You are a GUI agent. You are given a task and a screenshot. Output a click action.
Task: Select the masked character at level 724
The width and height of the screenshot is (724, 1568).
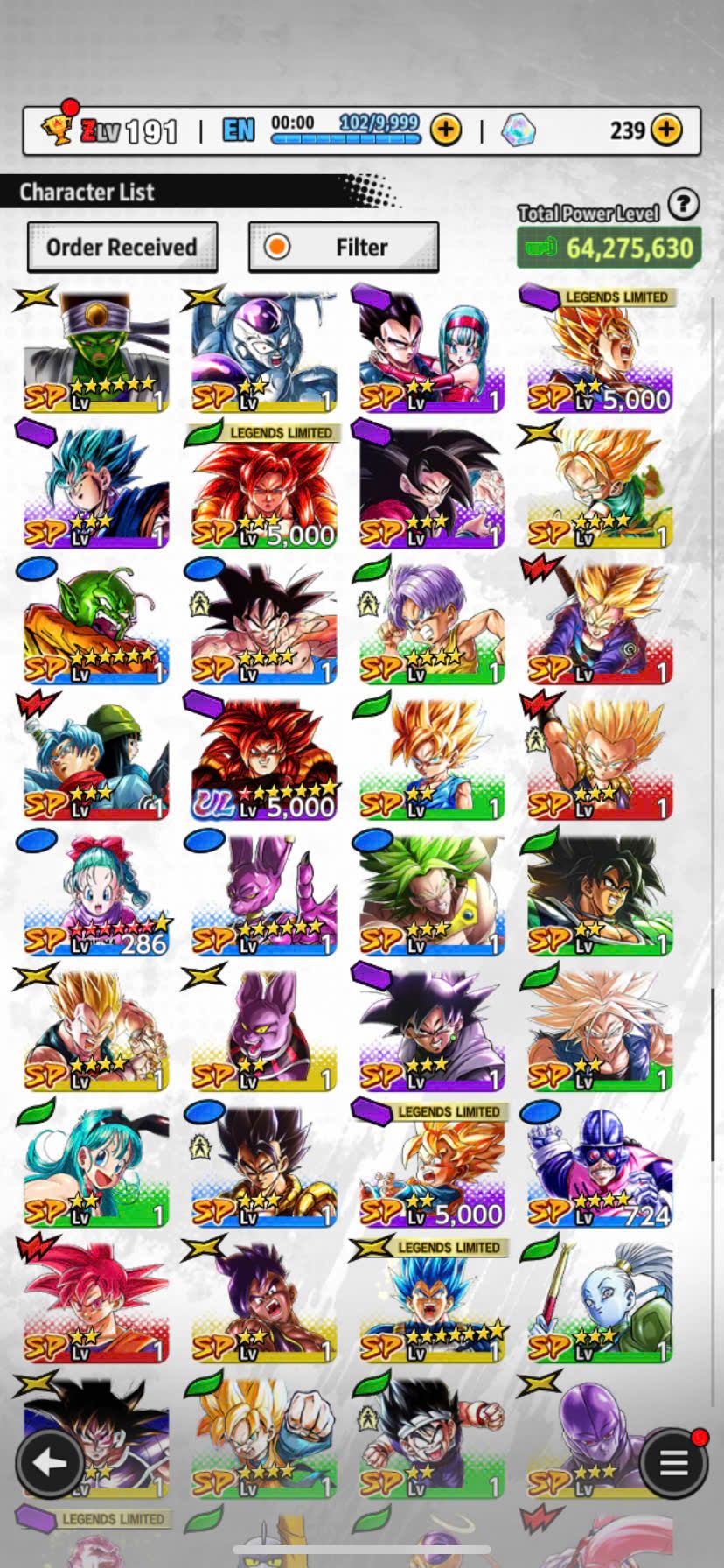[599, 1165]
